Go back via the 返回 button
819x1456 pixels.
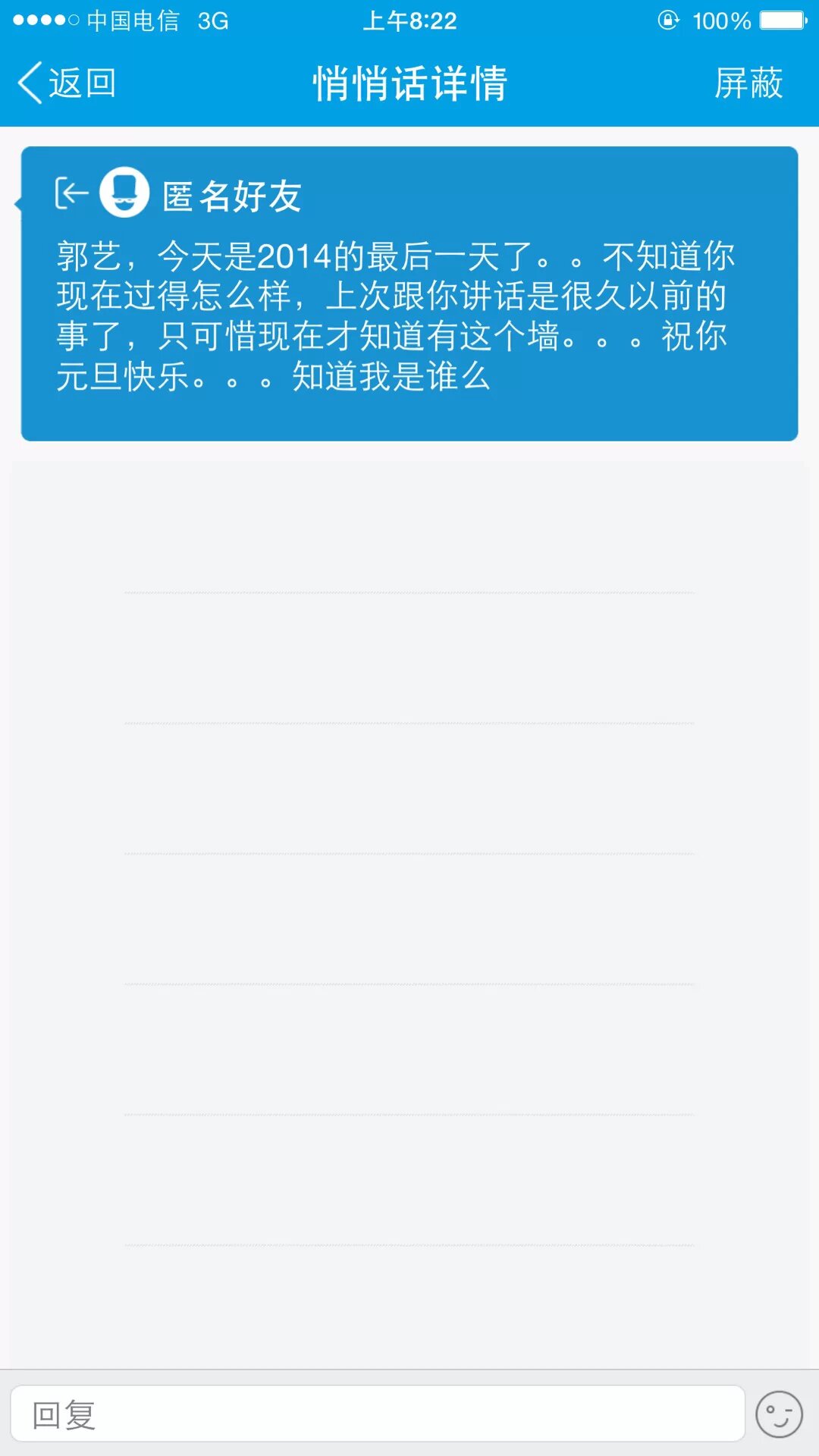67,83
